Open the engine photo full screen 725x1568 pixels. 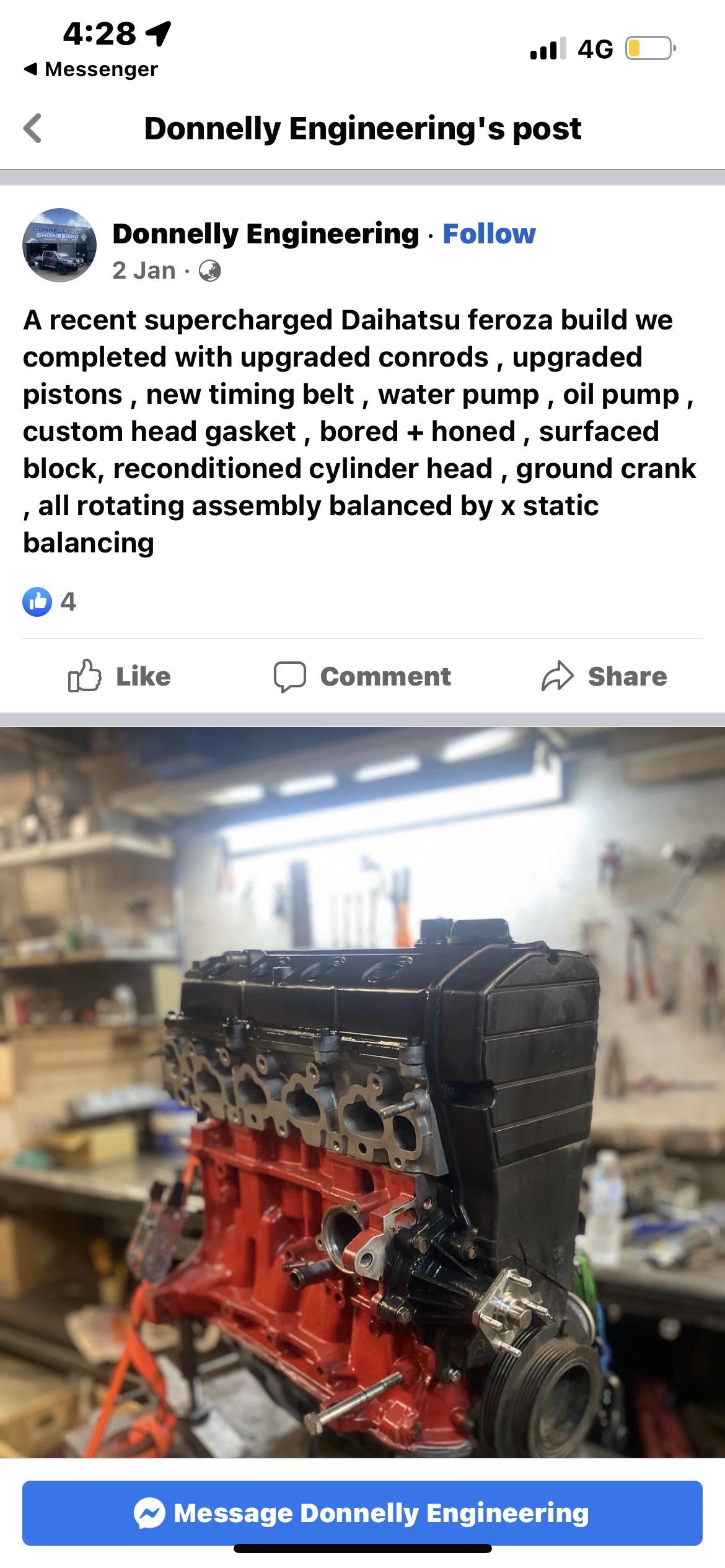[x=362, y=1090]
